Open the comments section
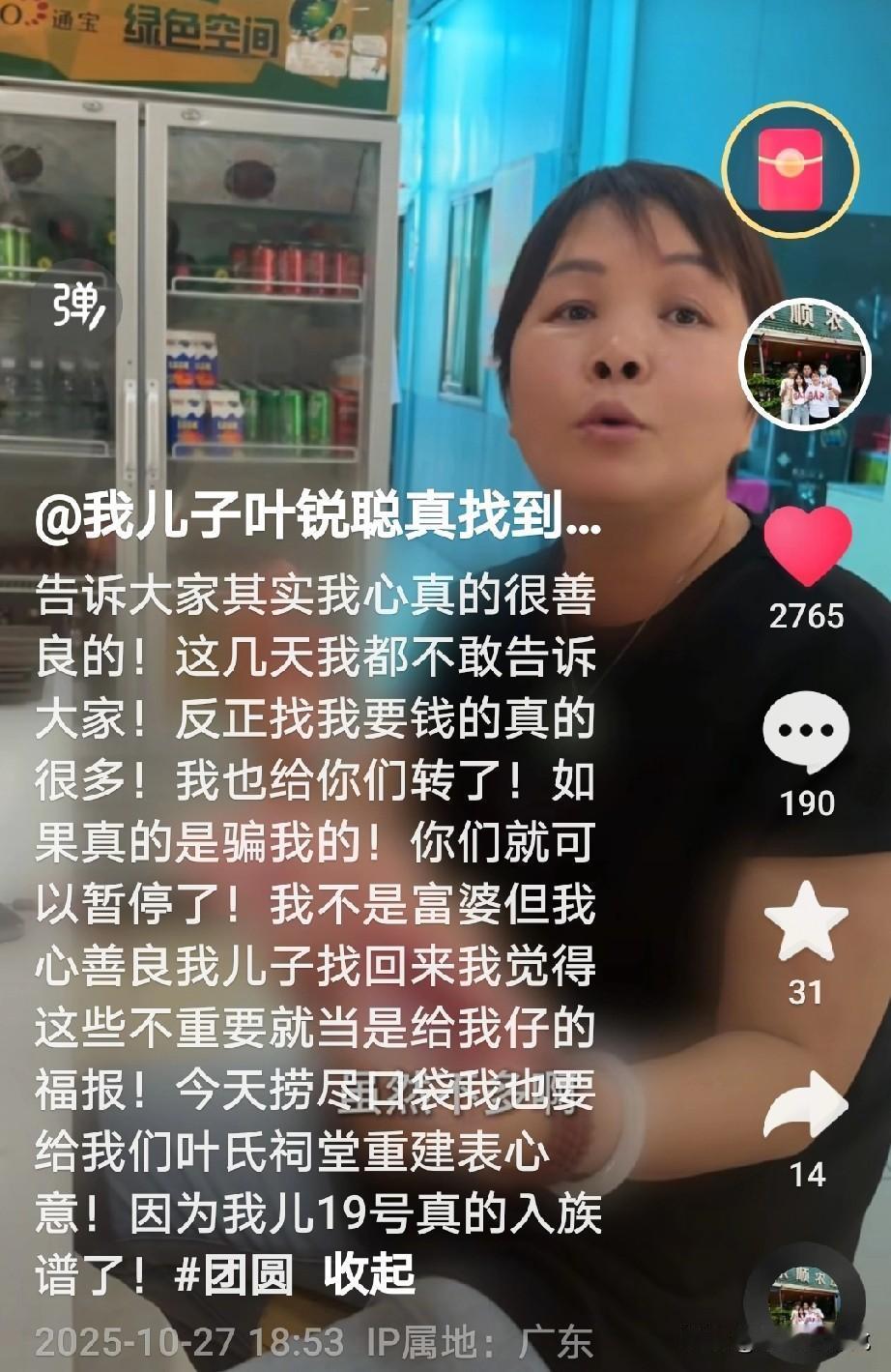The image size is (891, 1372). coord(805,733)
